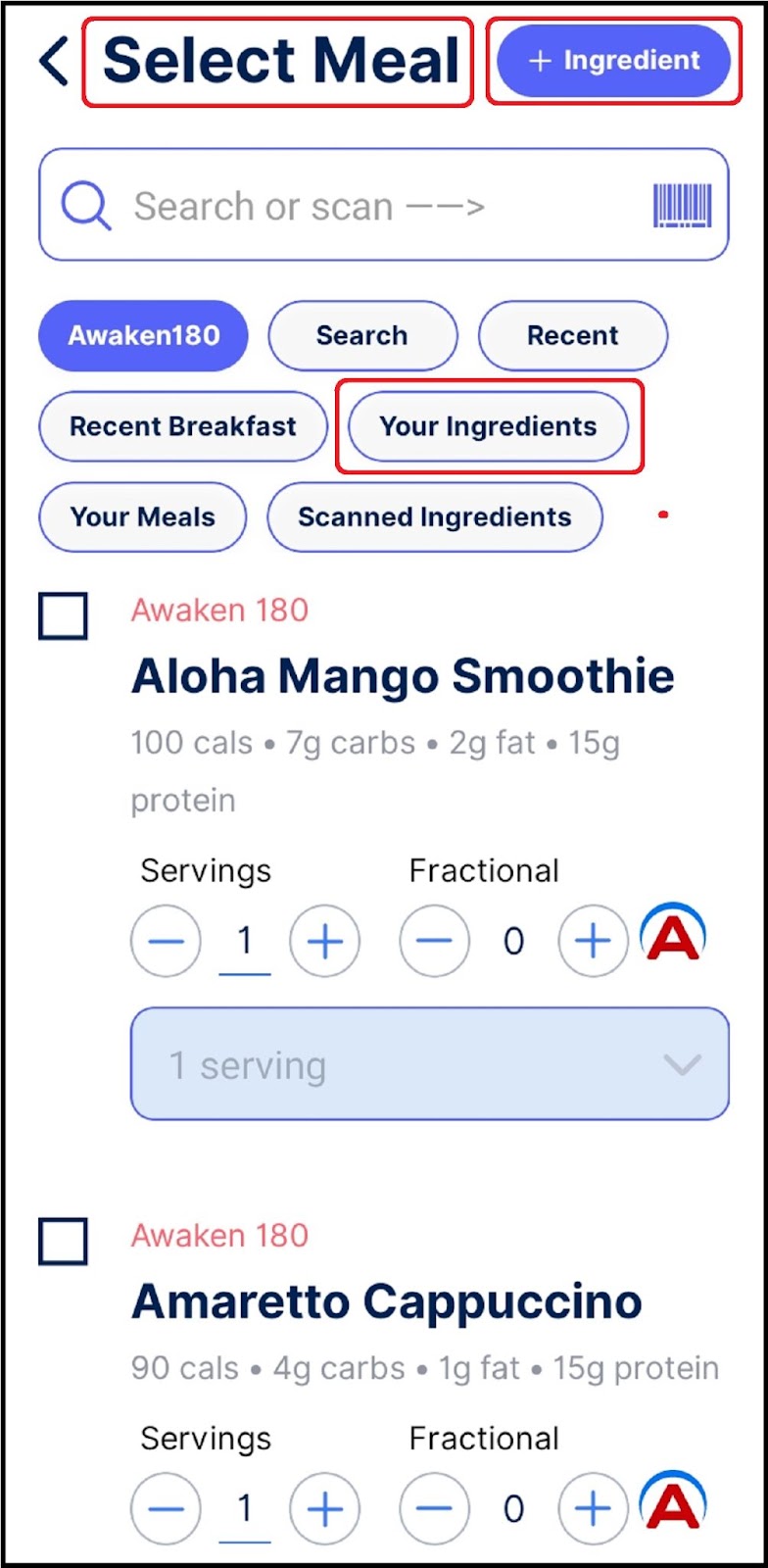The height and width of the screenshot is (1568, 768).
Task: View Your Meals list
Action: (143, 516)
